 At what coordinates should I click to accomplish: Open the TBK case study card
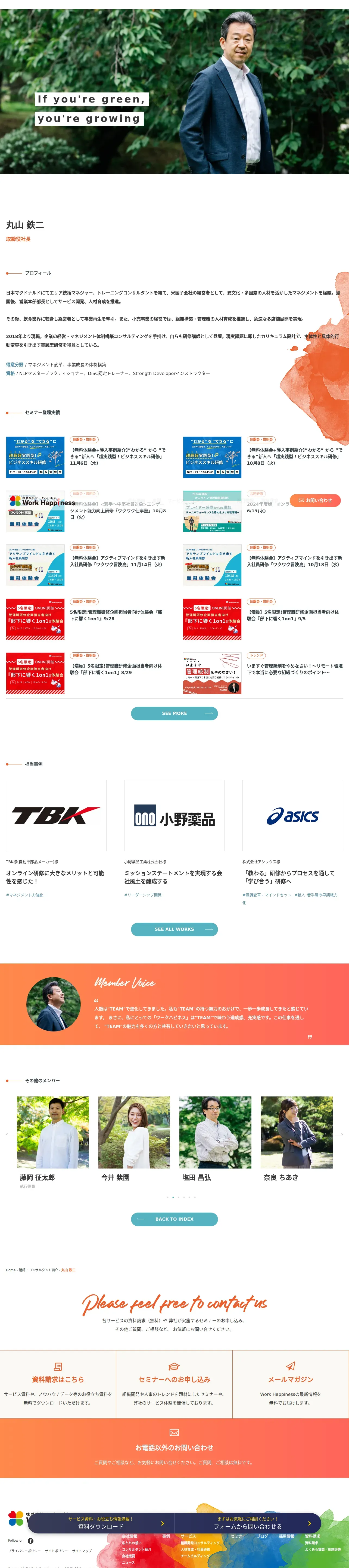[56, 839]
